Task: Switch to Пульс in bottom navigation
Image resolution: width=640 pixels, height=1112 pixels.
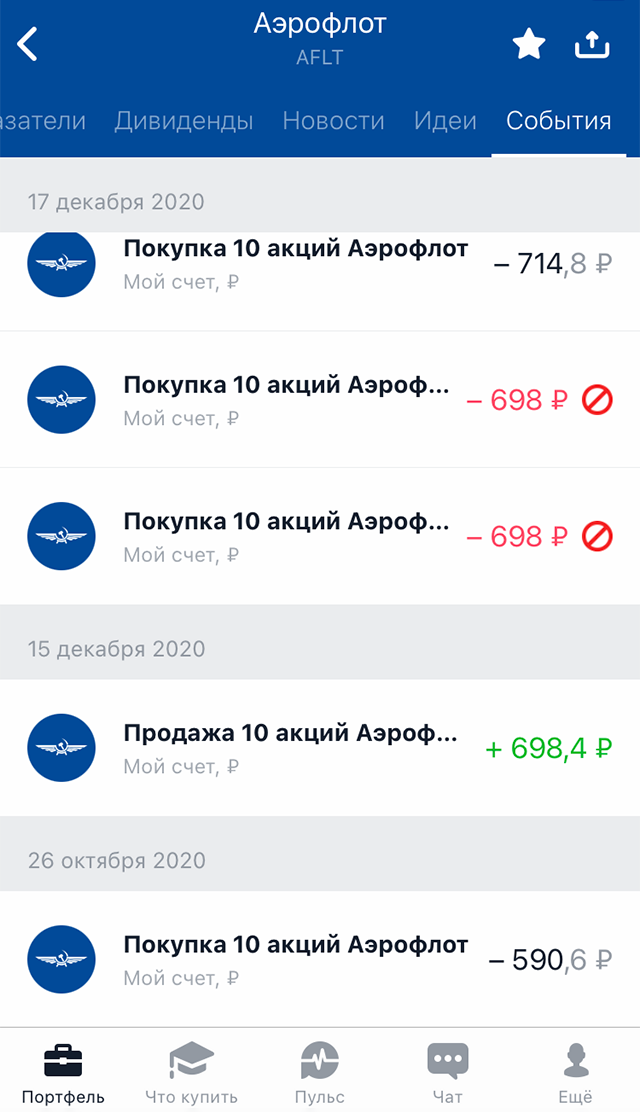Action: 320,1072
